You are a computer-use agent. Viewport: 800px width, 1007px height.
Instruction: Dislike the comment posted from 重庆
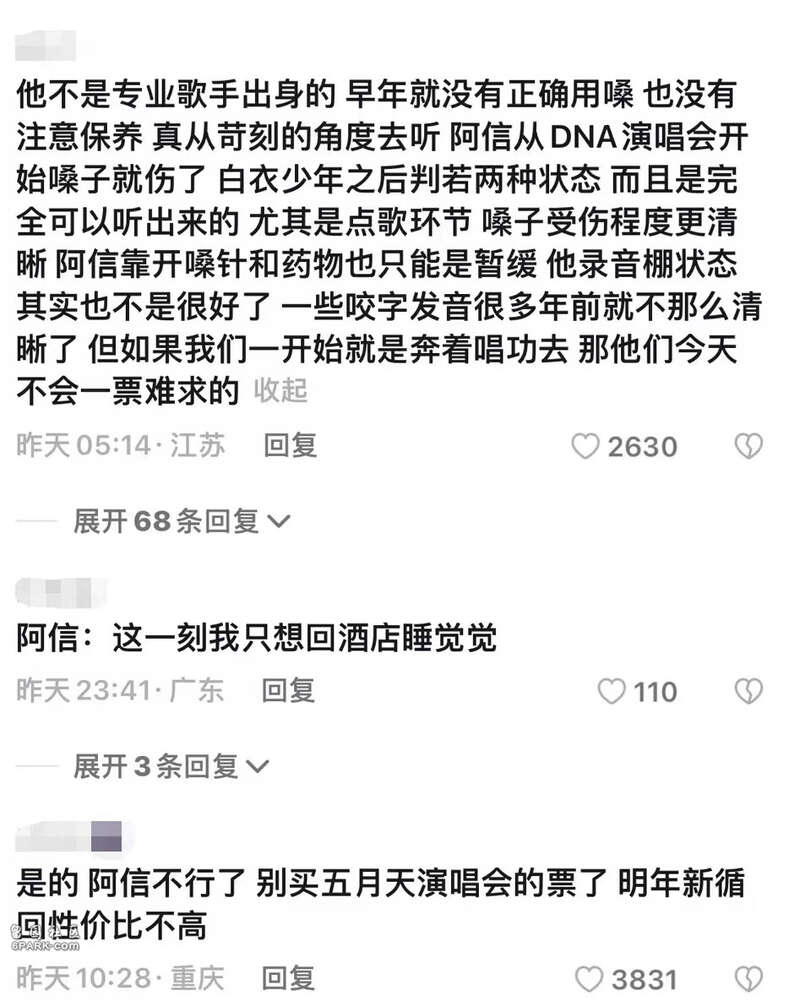pos(748,978)
